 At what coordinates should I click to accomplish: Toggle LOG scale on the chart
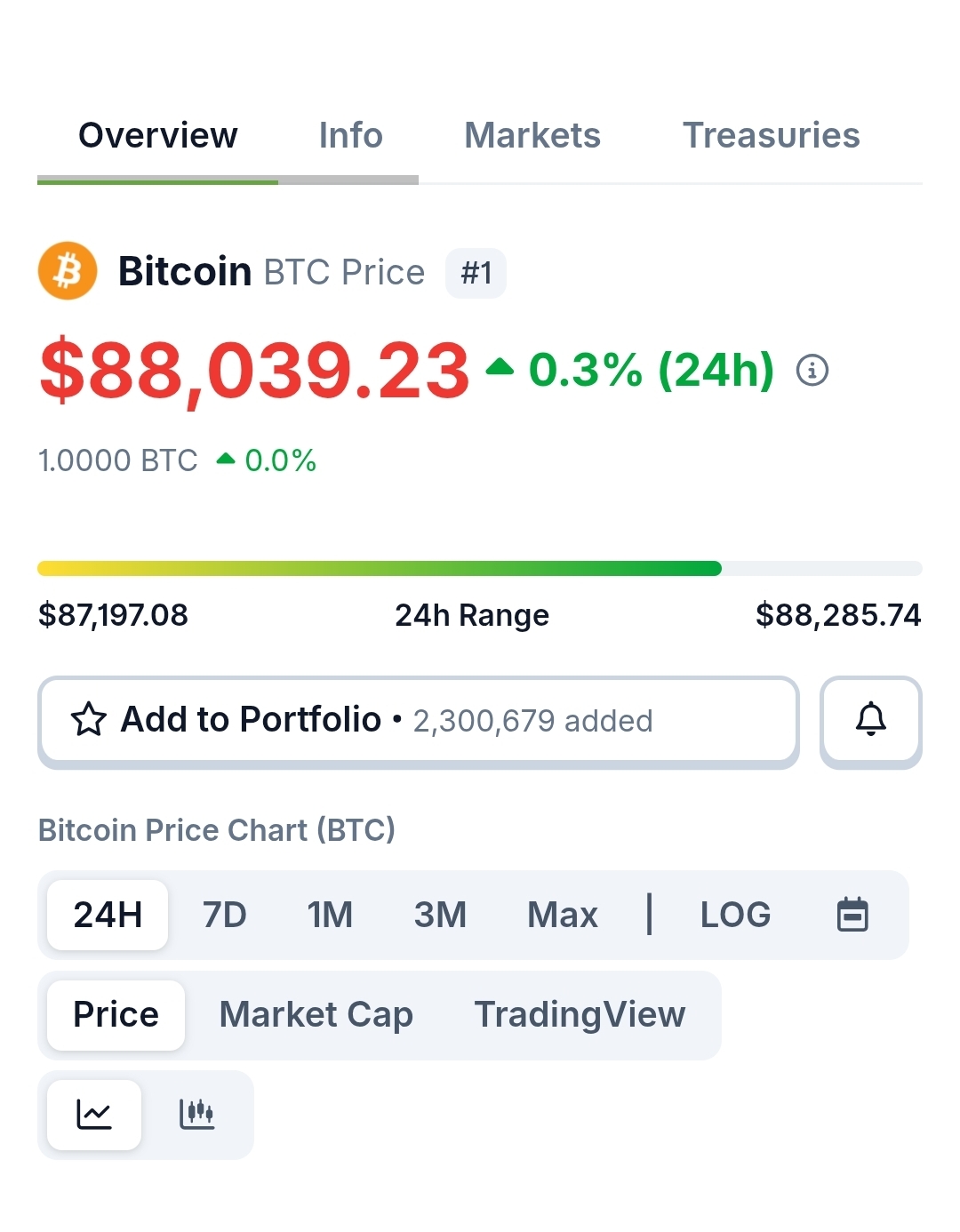[x=735, y=915]
